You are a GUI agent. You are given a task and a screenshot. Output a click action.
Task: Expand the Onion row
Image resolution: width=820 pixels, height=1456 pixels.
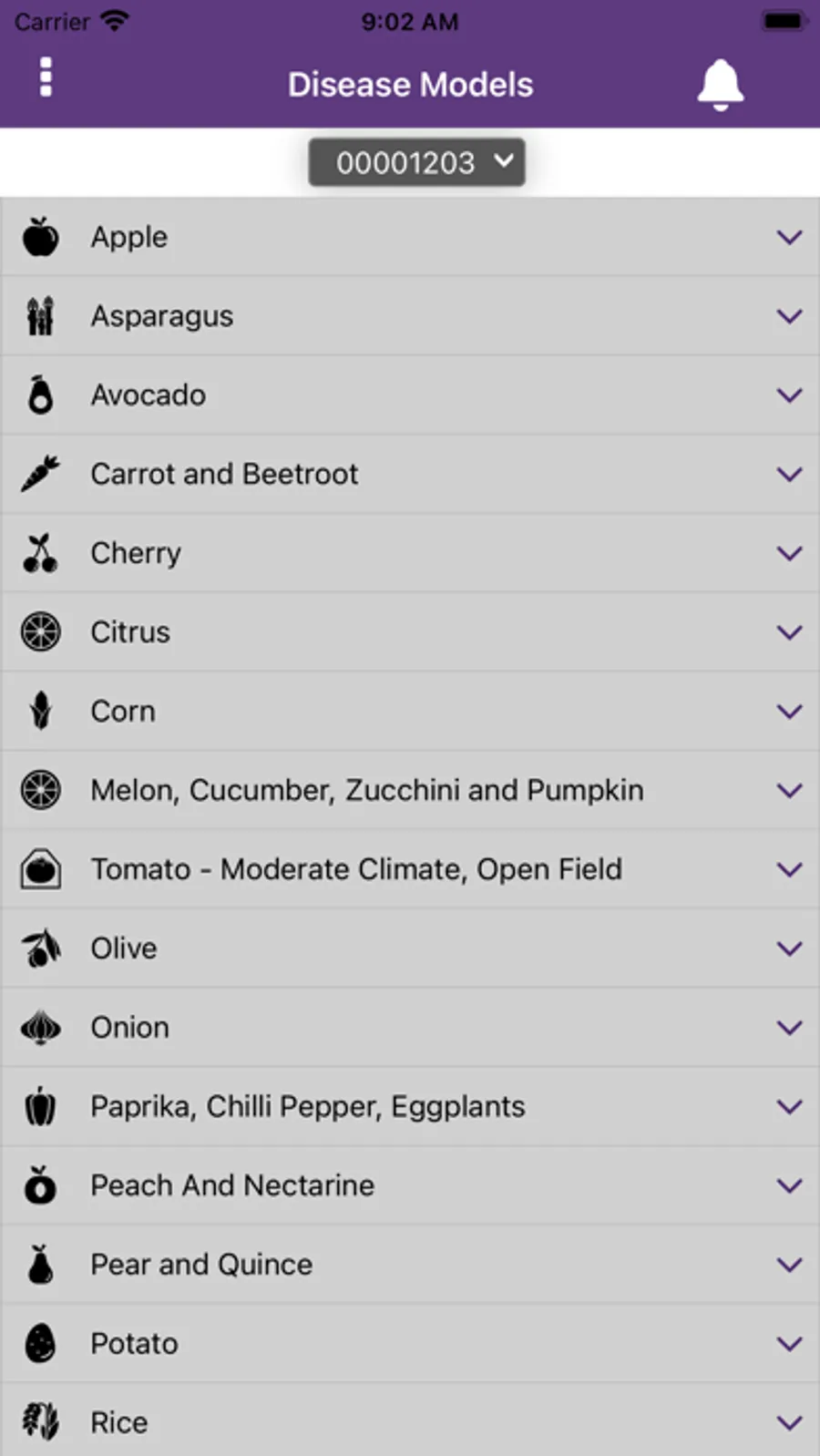pyautogui.click(x=410, y=1028)
